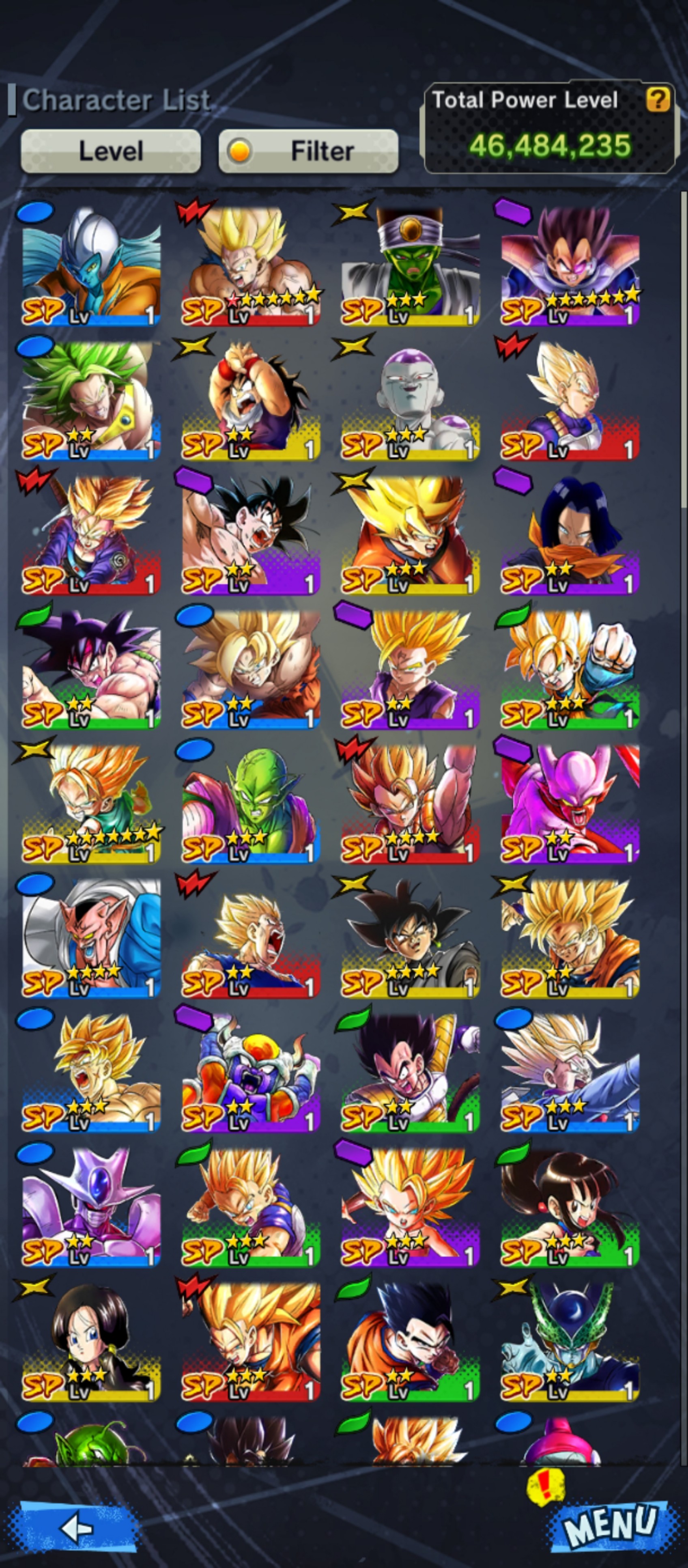Select the Chi-Chi green card

point(570,1206)
